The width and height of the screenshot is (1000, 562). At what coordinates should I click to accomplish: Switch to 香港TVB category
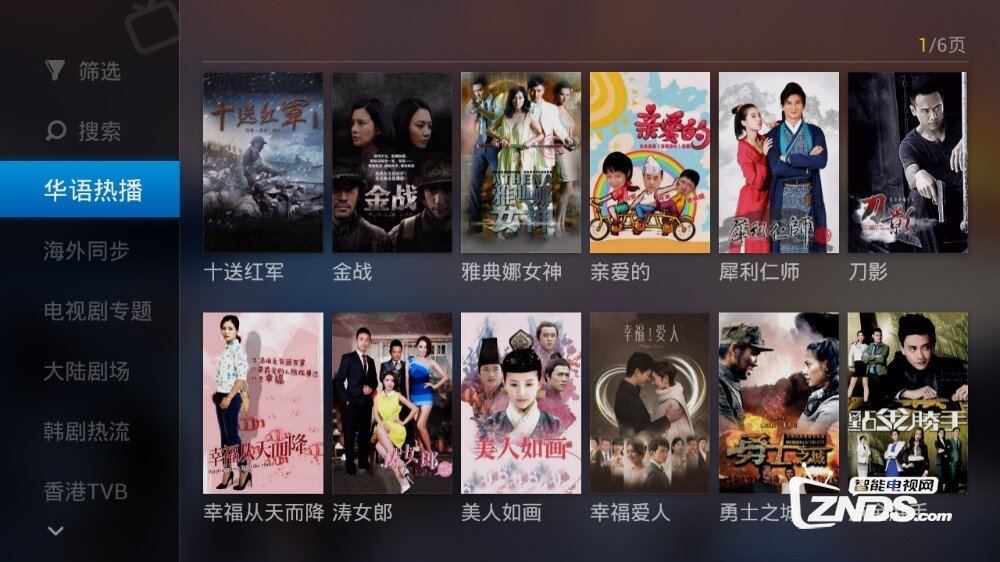85,491
